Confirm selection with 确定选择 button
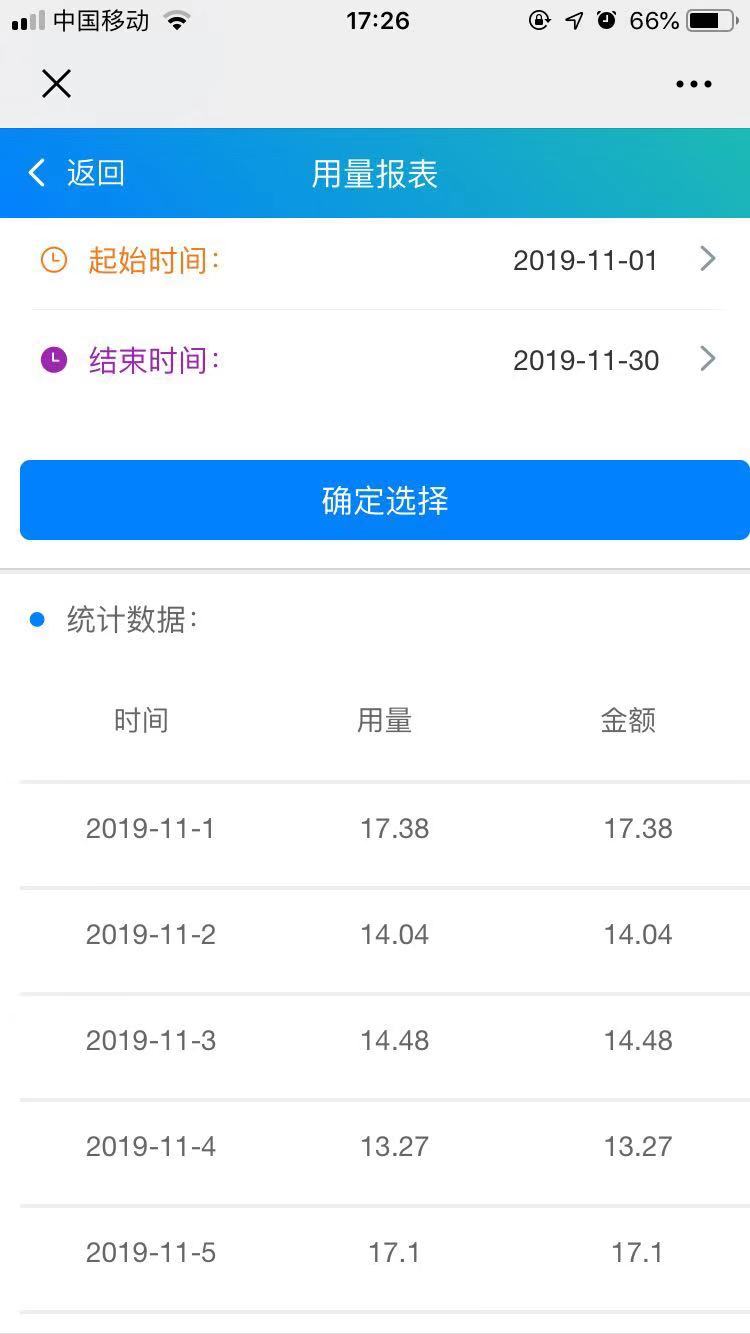750x1334 pixels. [385, 500]
